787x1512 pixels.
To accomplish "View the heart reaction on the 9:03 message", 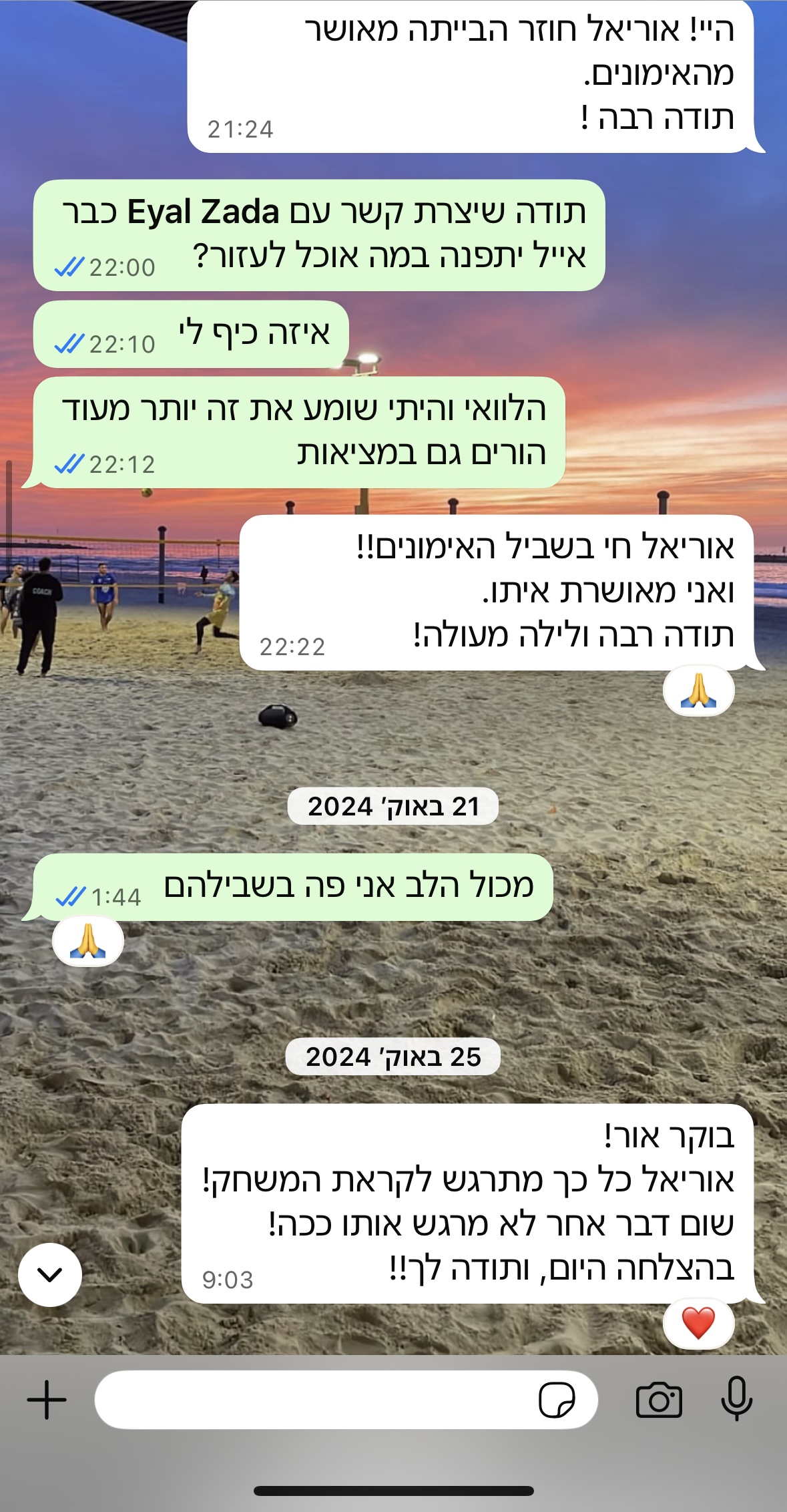I will 698,1323.
